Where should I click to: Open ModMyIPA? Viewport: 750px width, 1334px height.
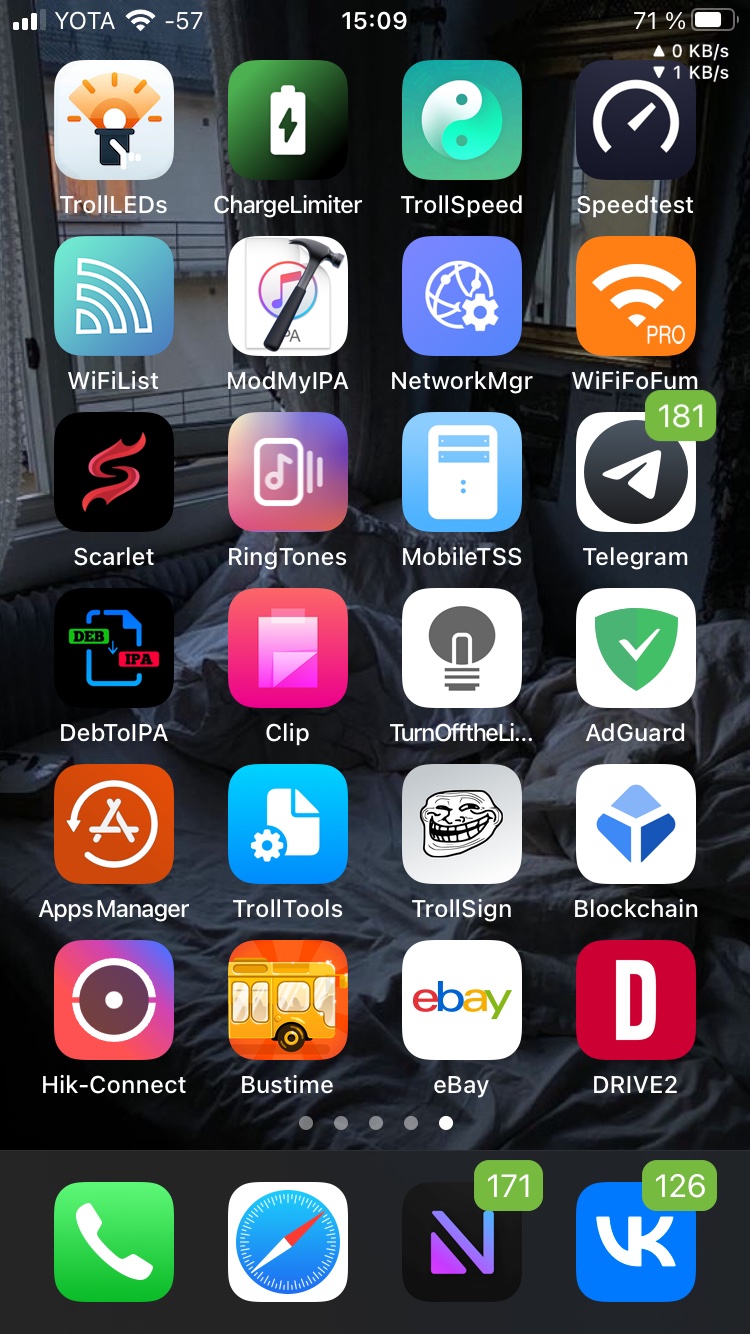(287, 297)
